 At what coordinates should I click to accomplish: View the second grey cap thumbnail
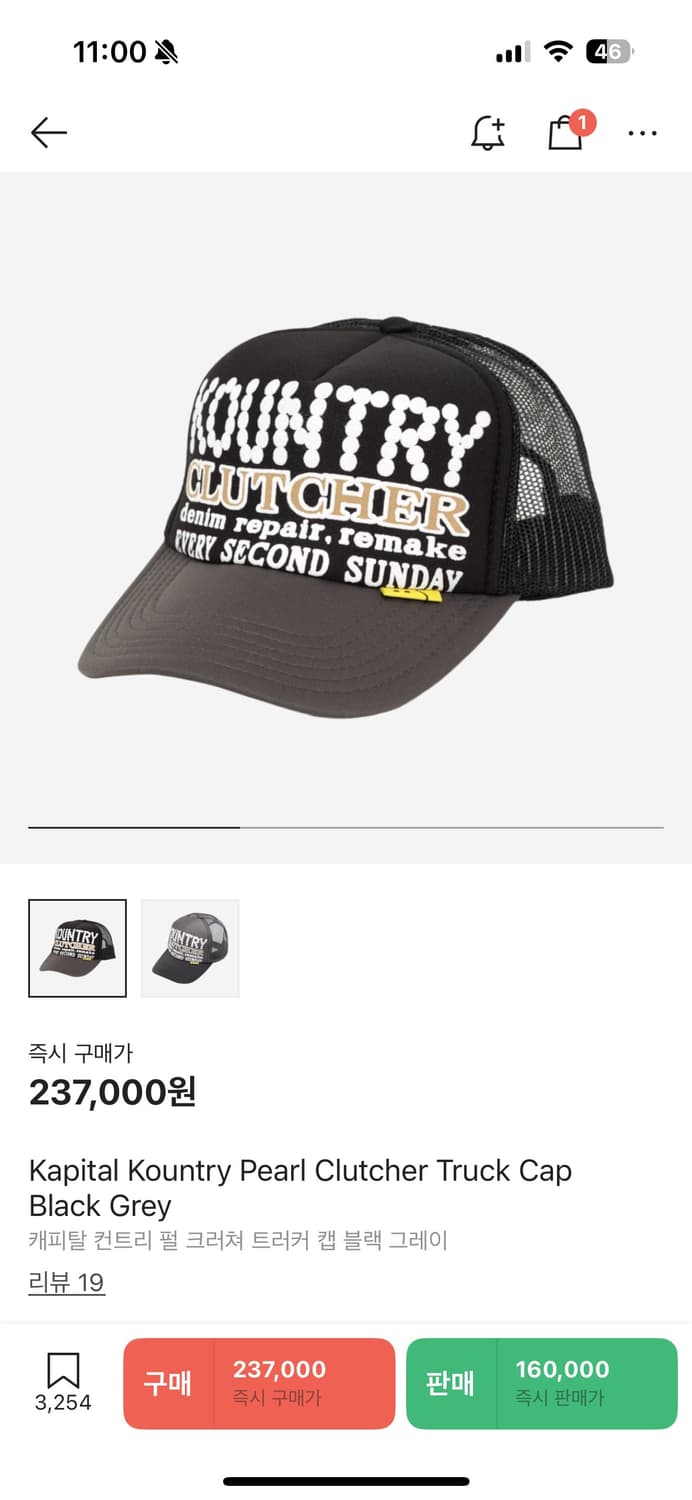coord(190,948)
